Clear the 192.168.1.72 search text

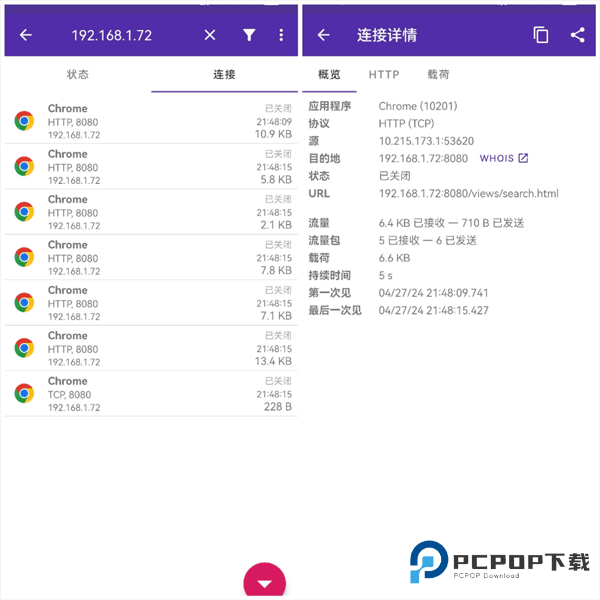[210, 35]
